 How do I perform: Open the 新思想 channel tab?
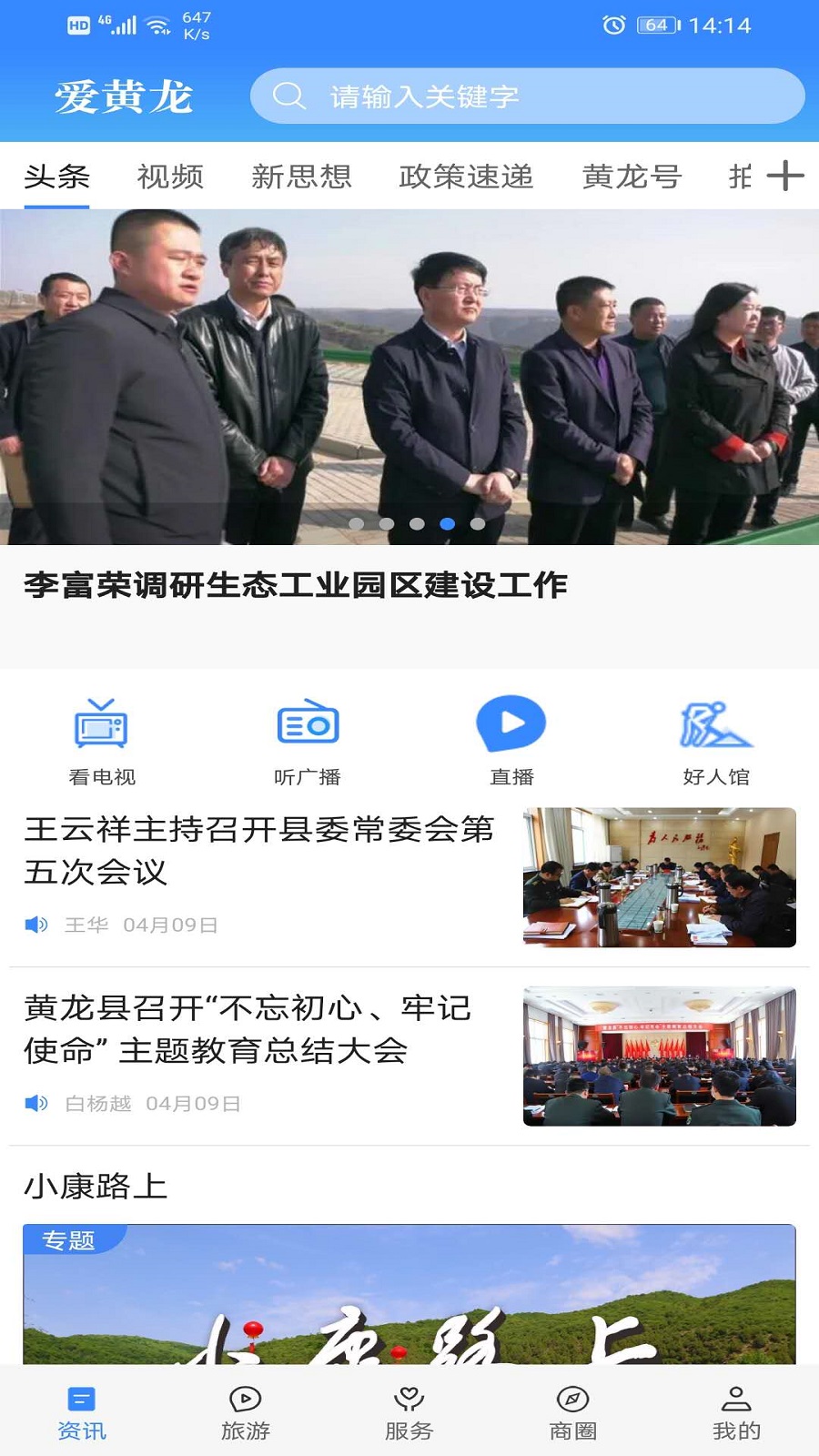tap(303, 175)
